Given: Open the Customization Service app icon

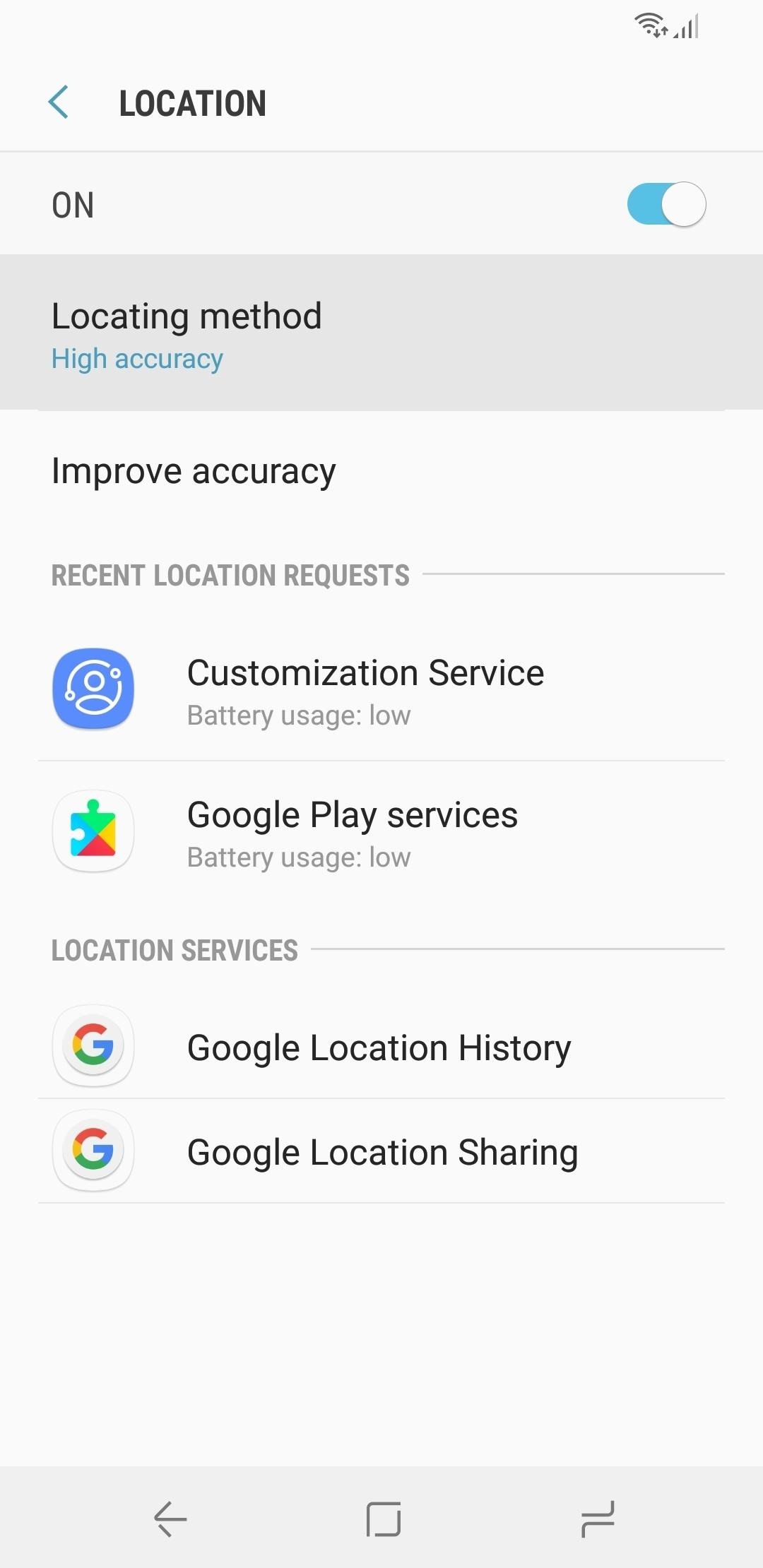Looking at the screenshot, I should click(x=93, y=691).
